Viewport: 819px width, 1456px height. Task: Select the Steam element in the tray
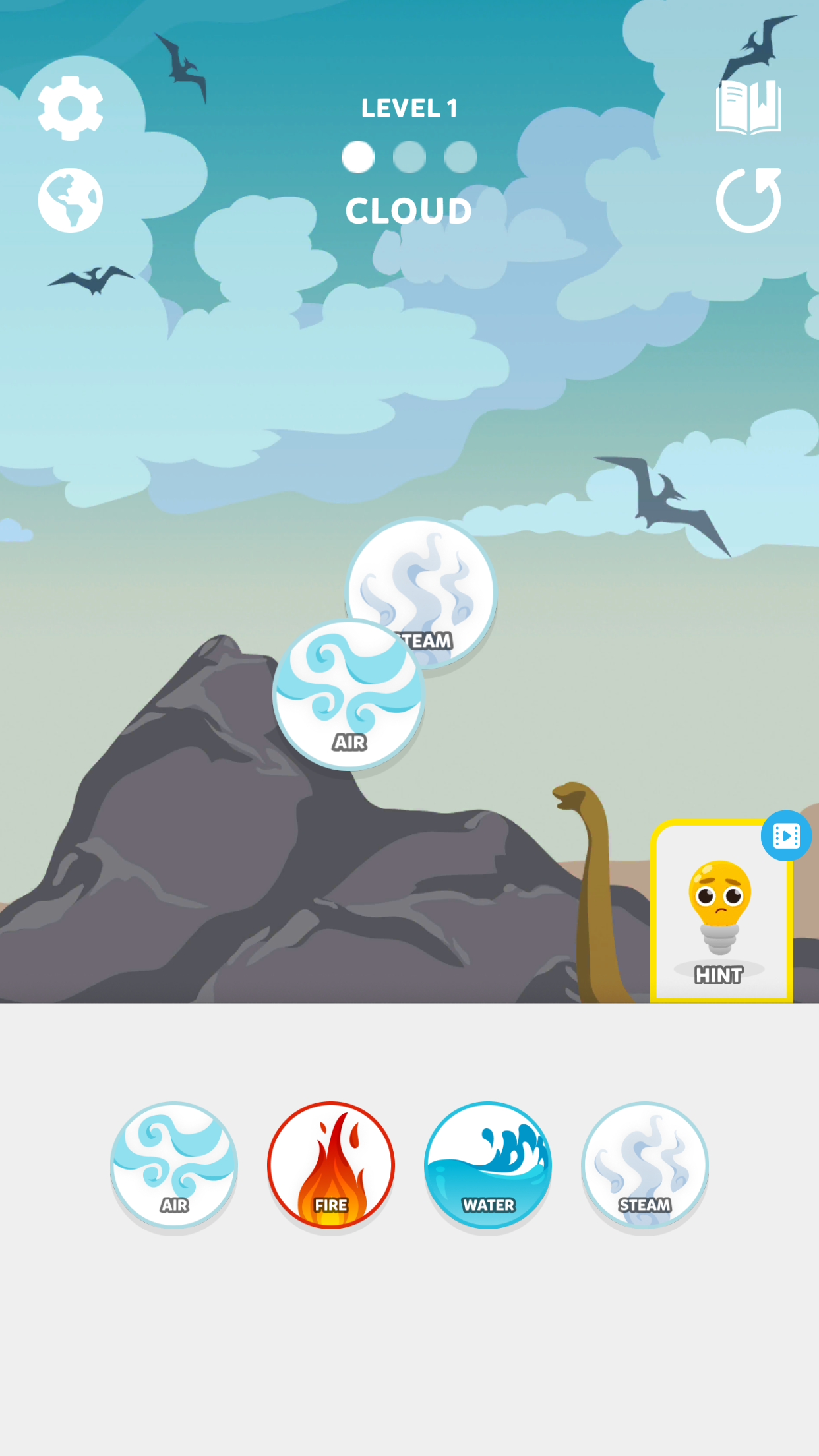click(x=645, y=1166)
